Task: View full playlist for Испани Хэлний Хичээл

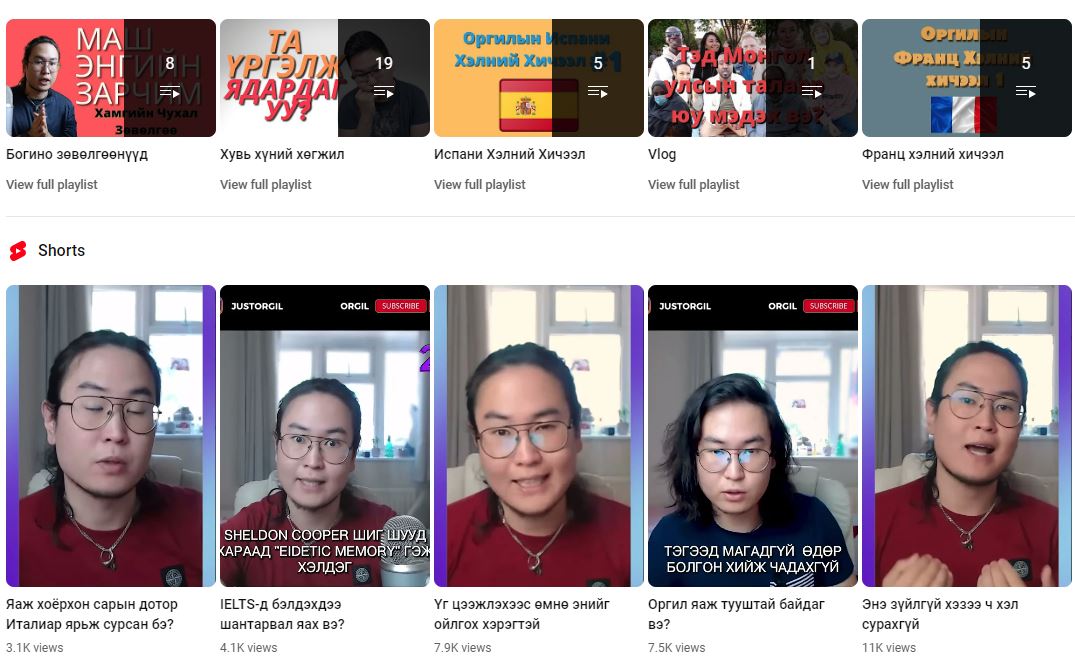Action: pyautogui.click(x=480, y=184)
